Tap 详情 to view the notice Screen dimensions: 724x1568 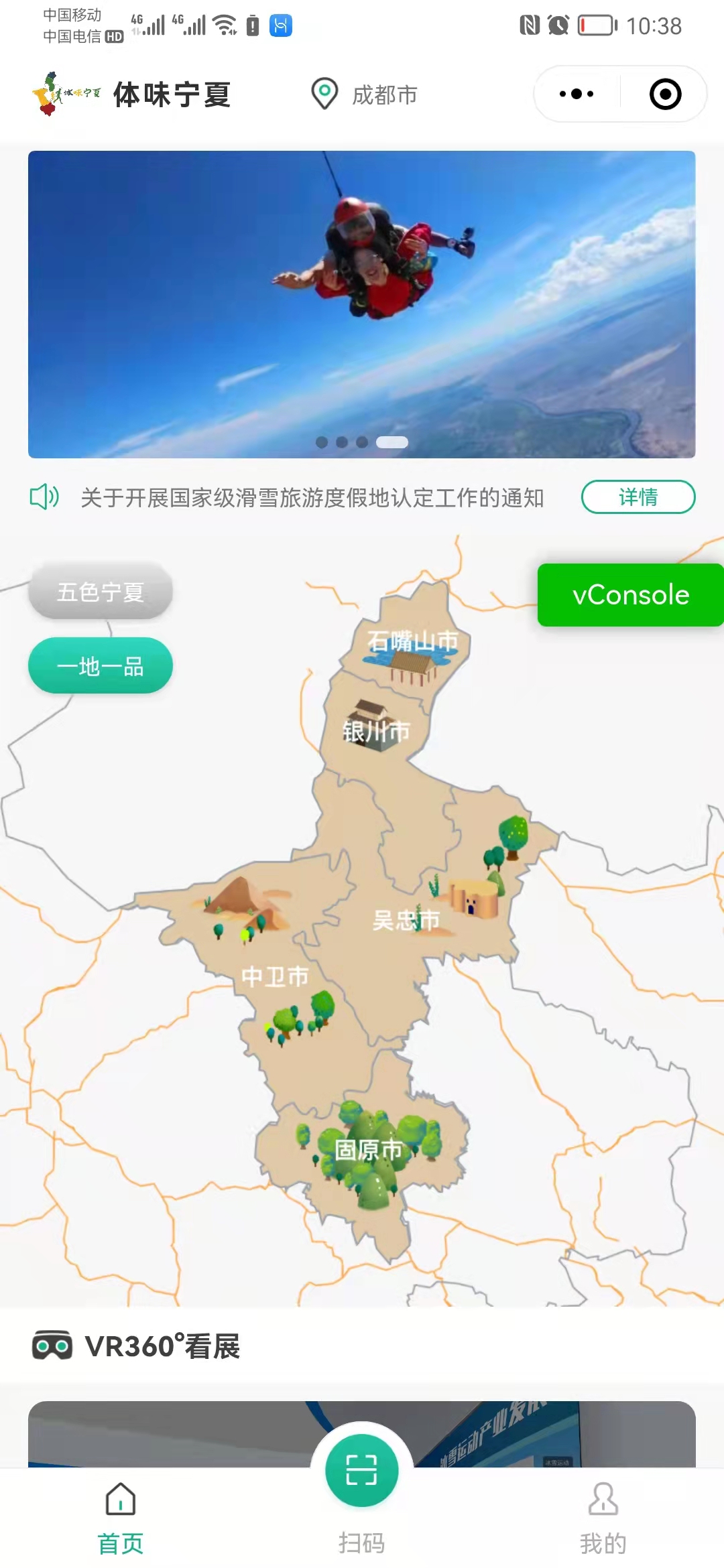coord(638,497)
